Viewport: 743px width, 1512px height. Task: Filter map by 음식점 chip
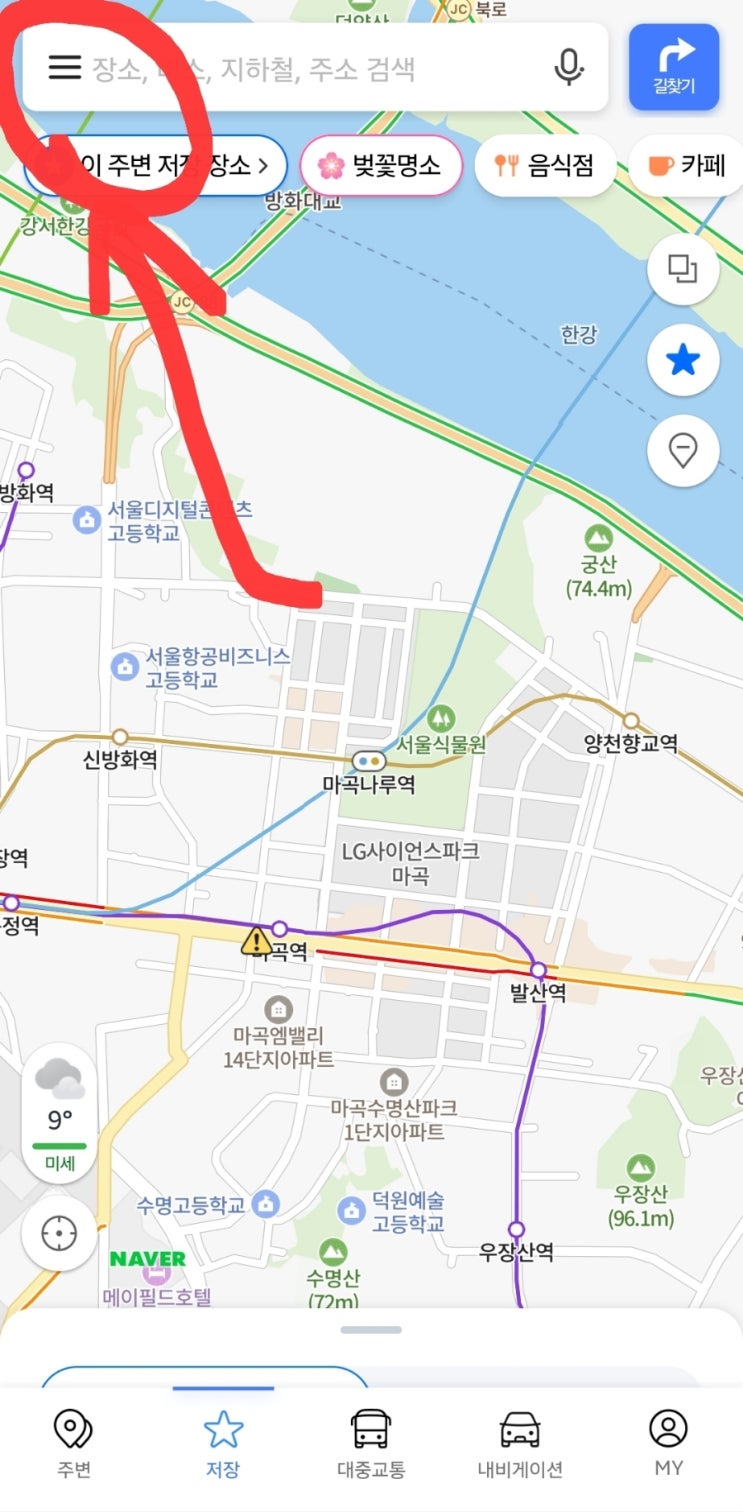[x=543, y=165]
